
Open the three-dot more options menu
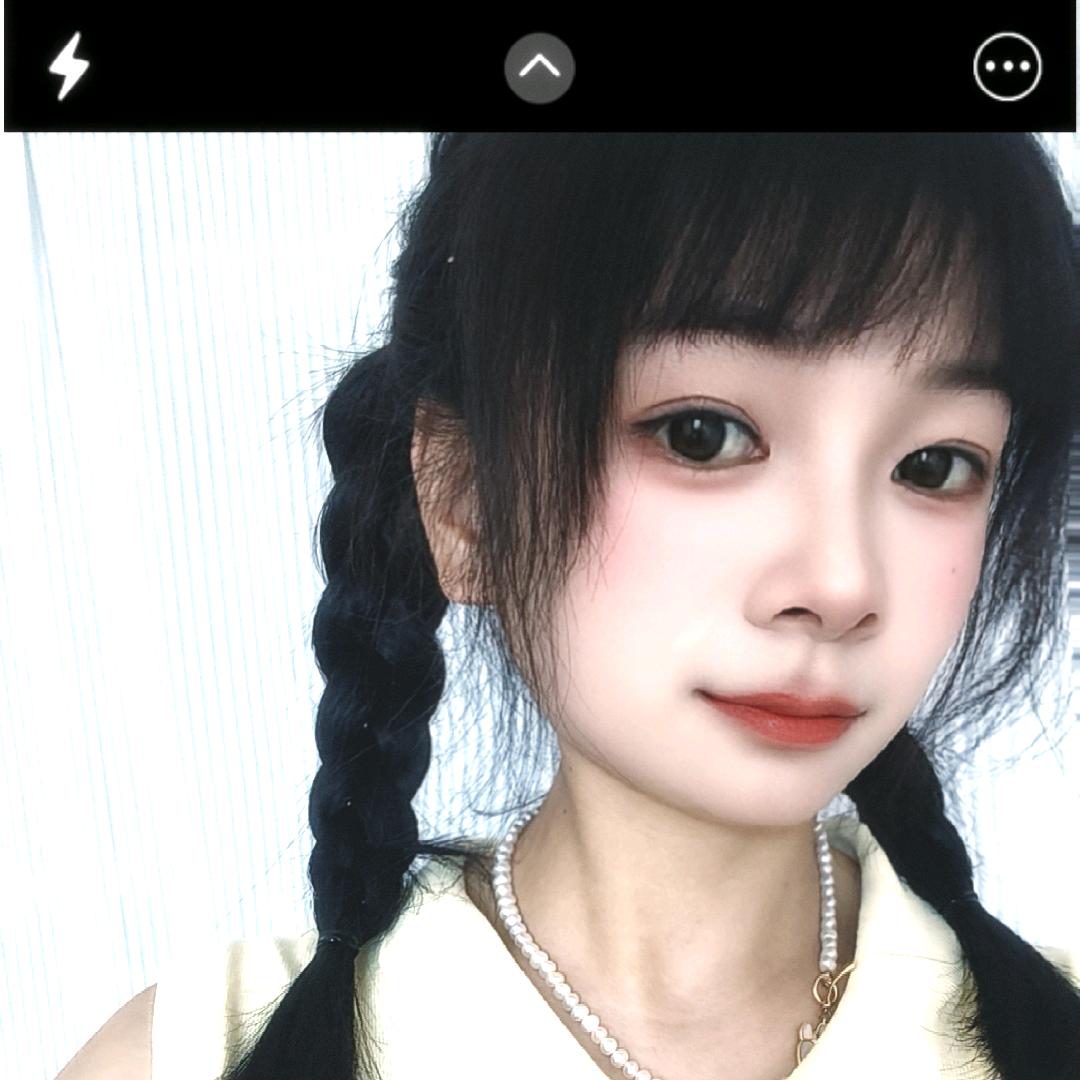pyautogui.click(x=1007, y=67)
